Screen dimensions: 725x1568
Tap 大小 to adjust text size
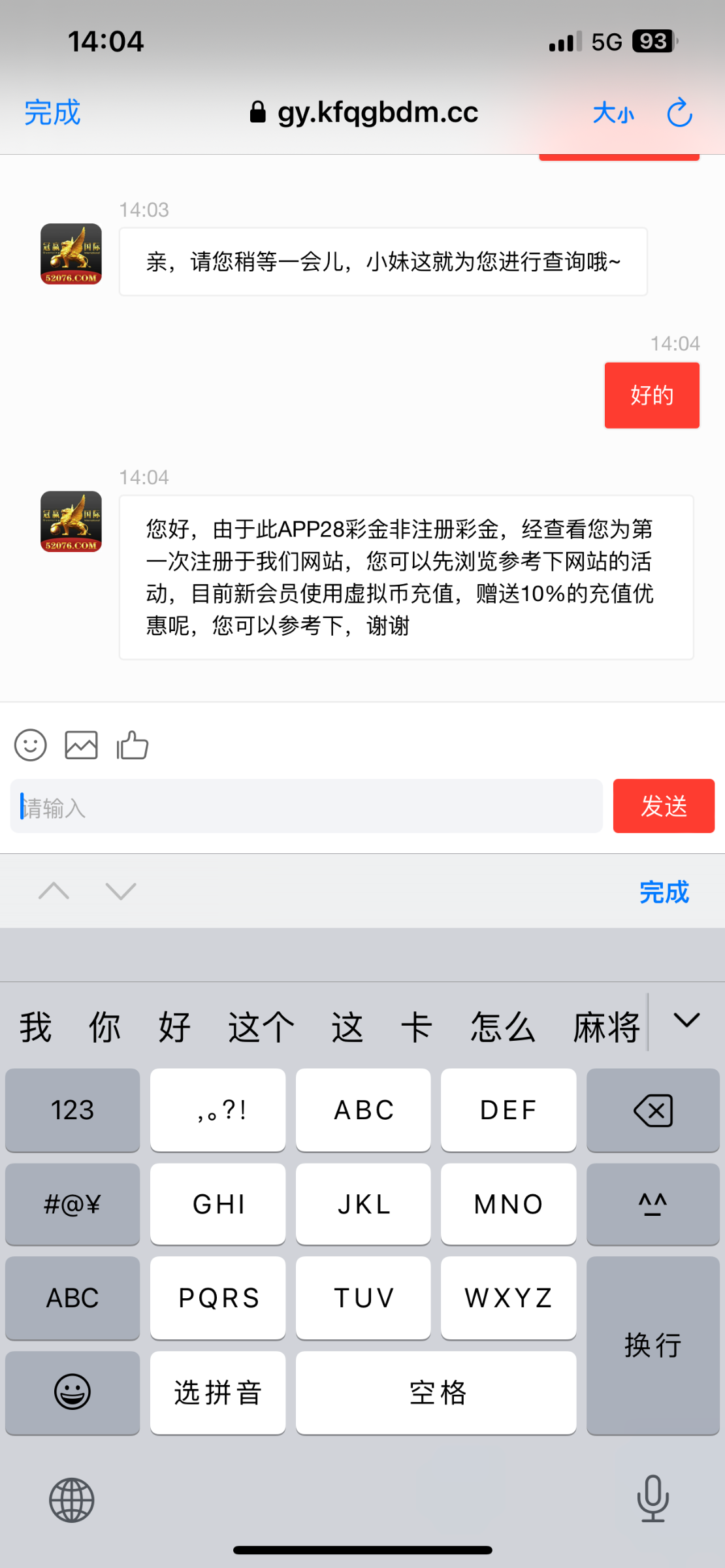point(613,112)
